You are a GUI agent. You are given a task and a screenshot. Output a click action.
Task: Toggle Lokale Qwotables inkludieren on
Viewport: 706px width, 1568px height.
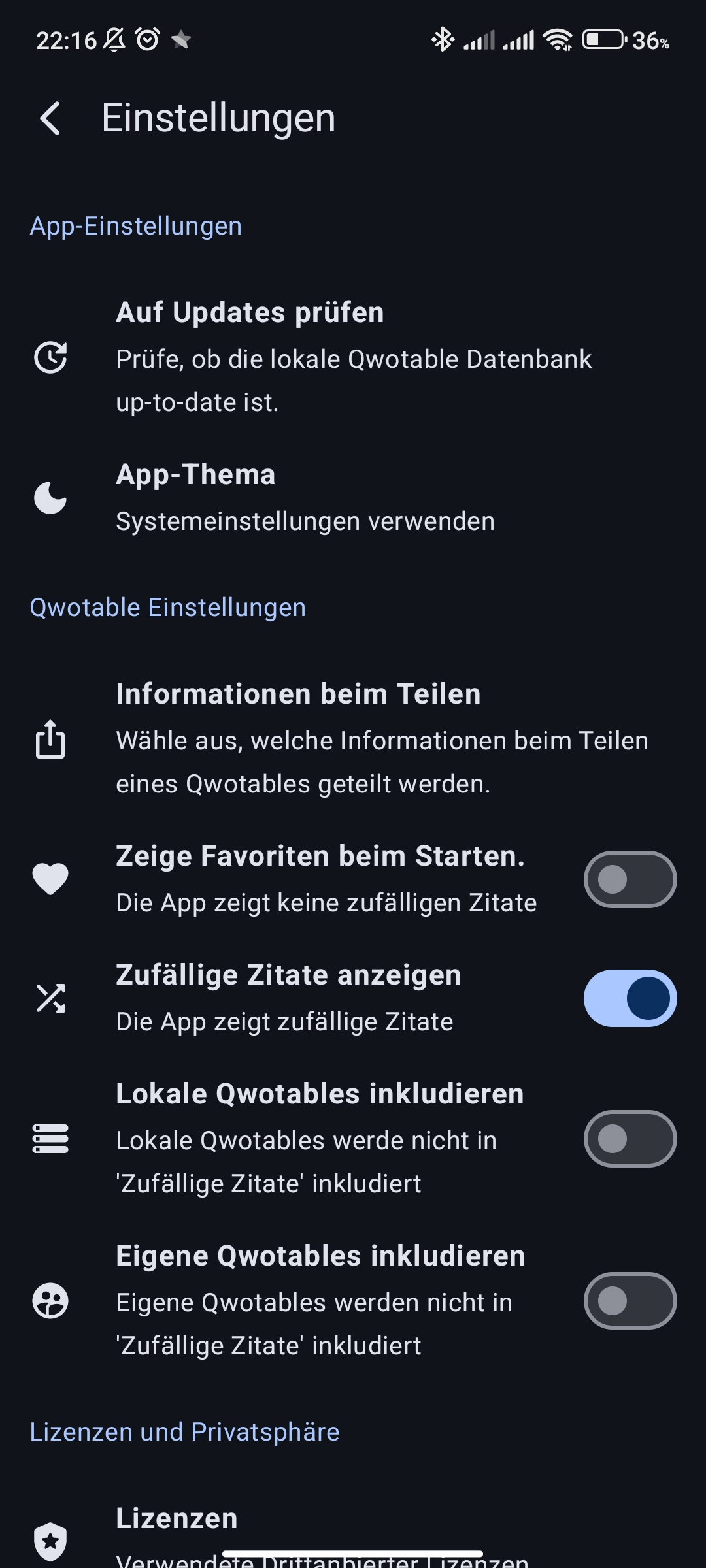630,1139
